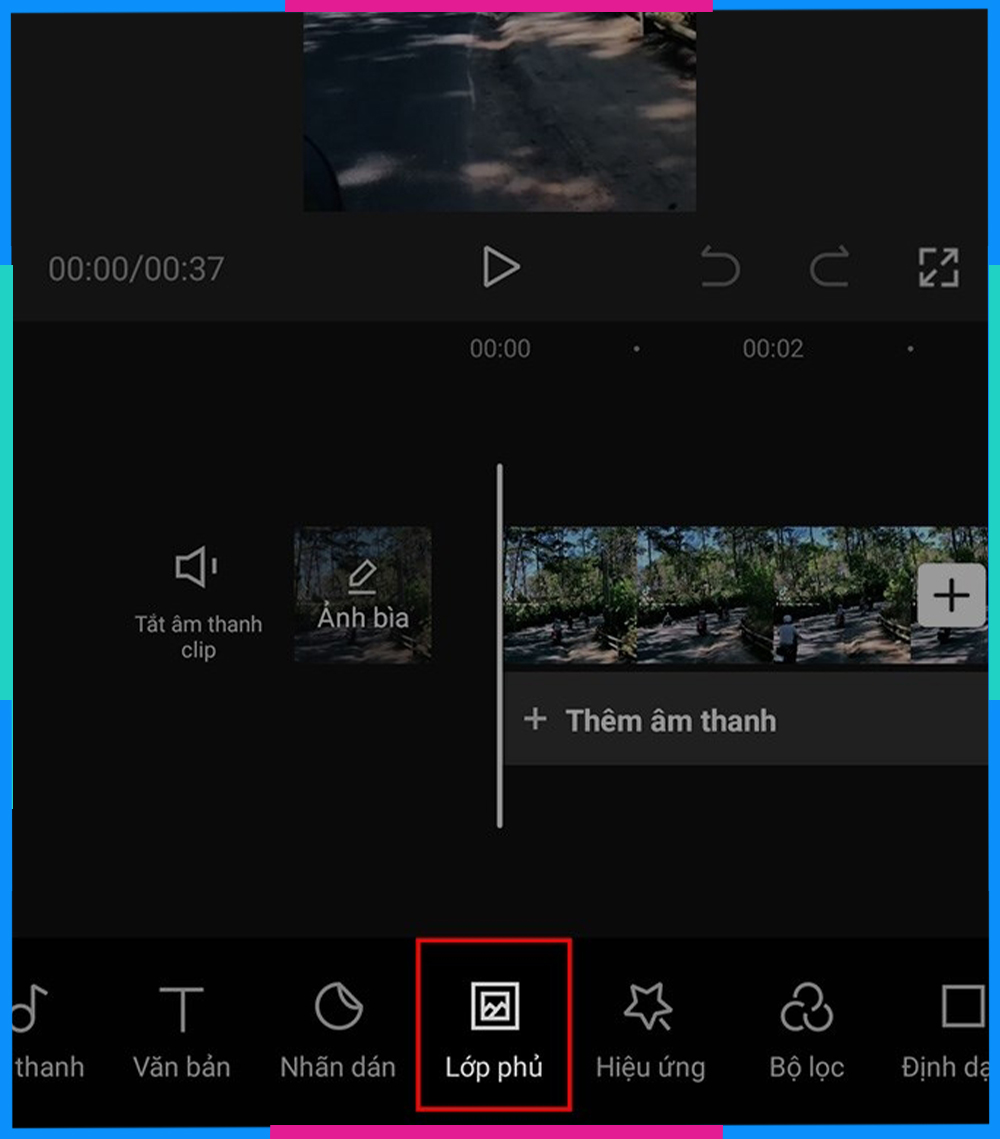Viewport: 1000px width, 1139px height.
Task: Open the Văn bản text tool
Action: [182, 1030]
